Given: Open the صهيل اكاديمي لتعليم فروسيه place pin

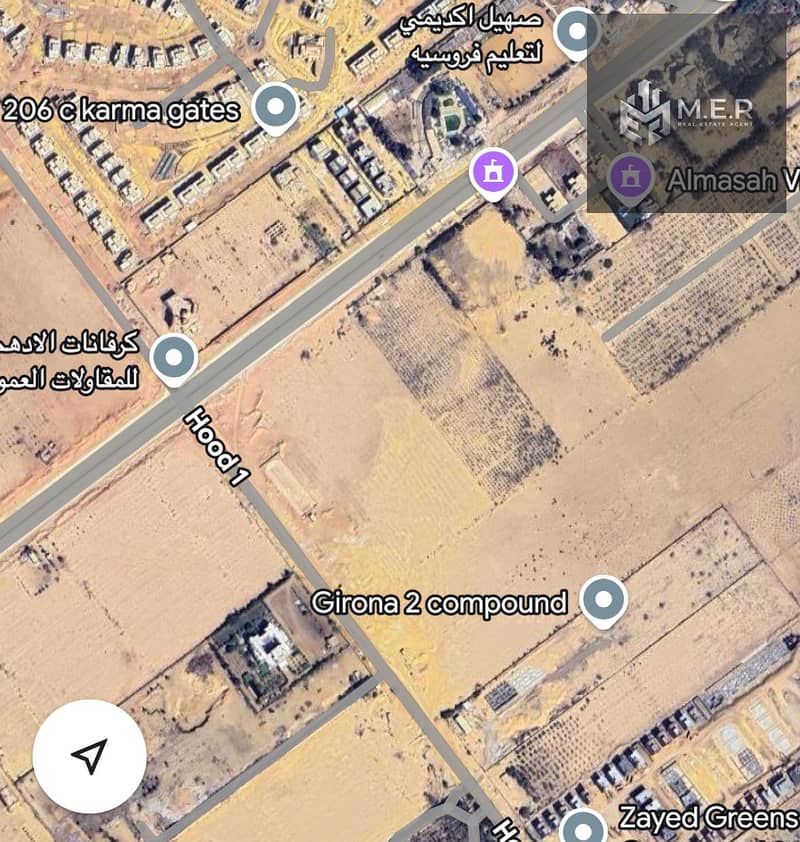Looking at the screenshot, I should click(x=577, y=32).
